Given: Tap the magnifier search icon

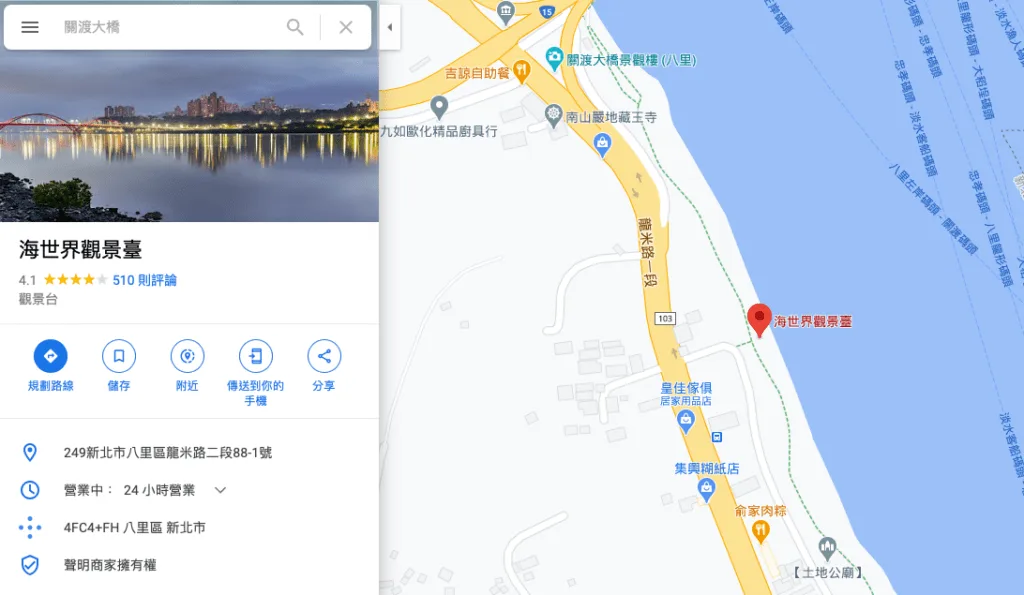Looking at the screenshot, I should pos(295,27).
